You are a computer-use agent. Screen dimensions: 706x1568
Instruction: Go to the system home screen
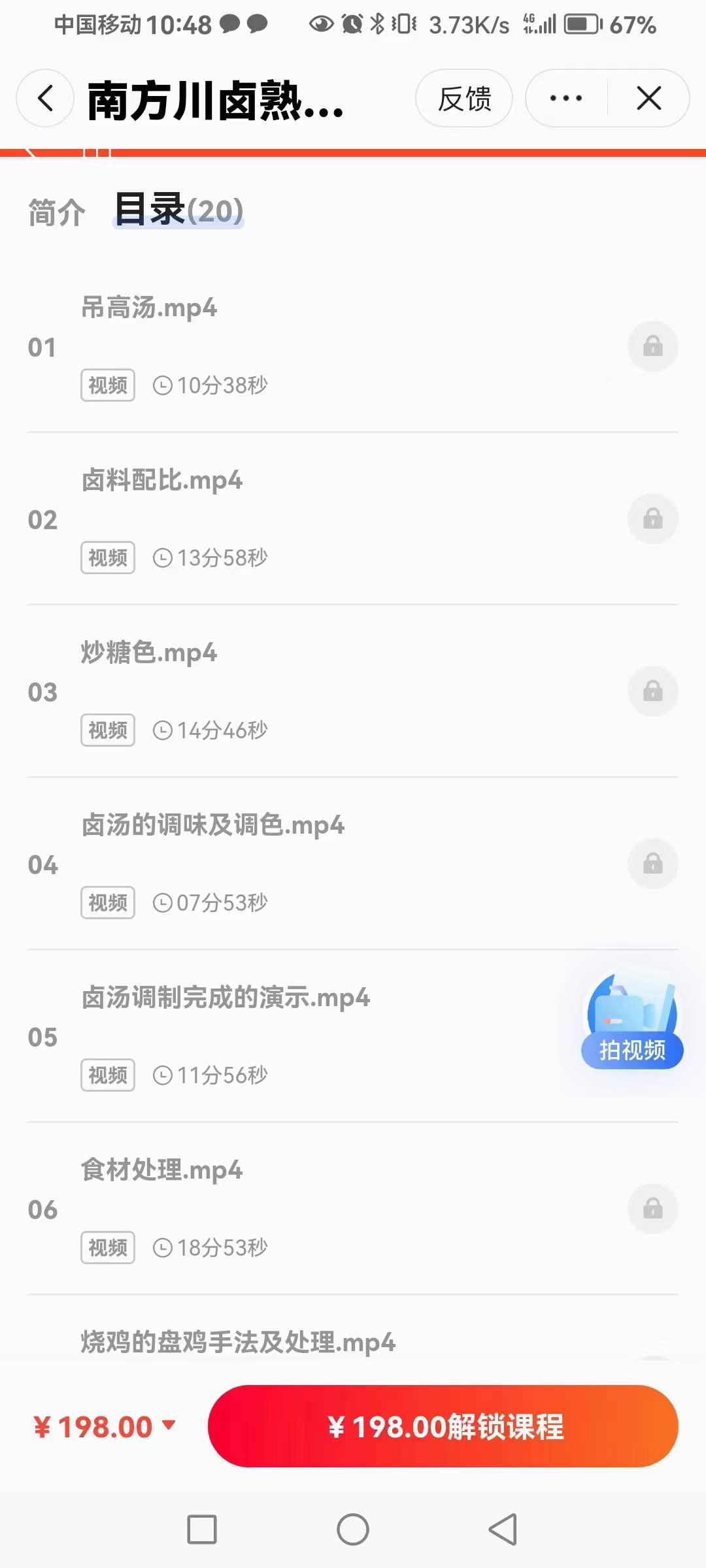click(x=353, y=1529)
